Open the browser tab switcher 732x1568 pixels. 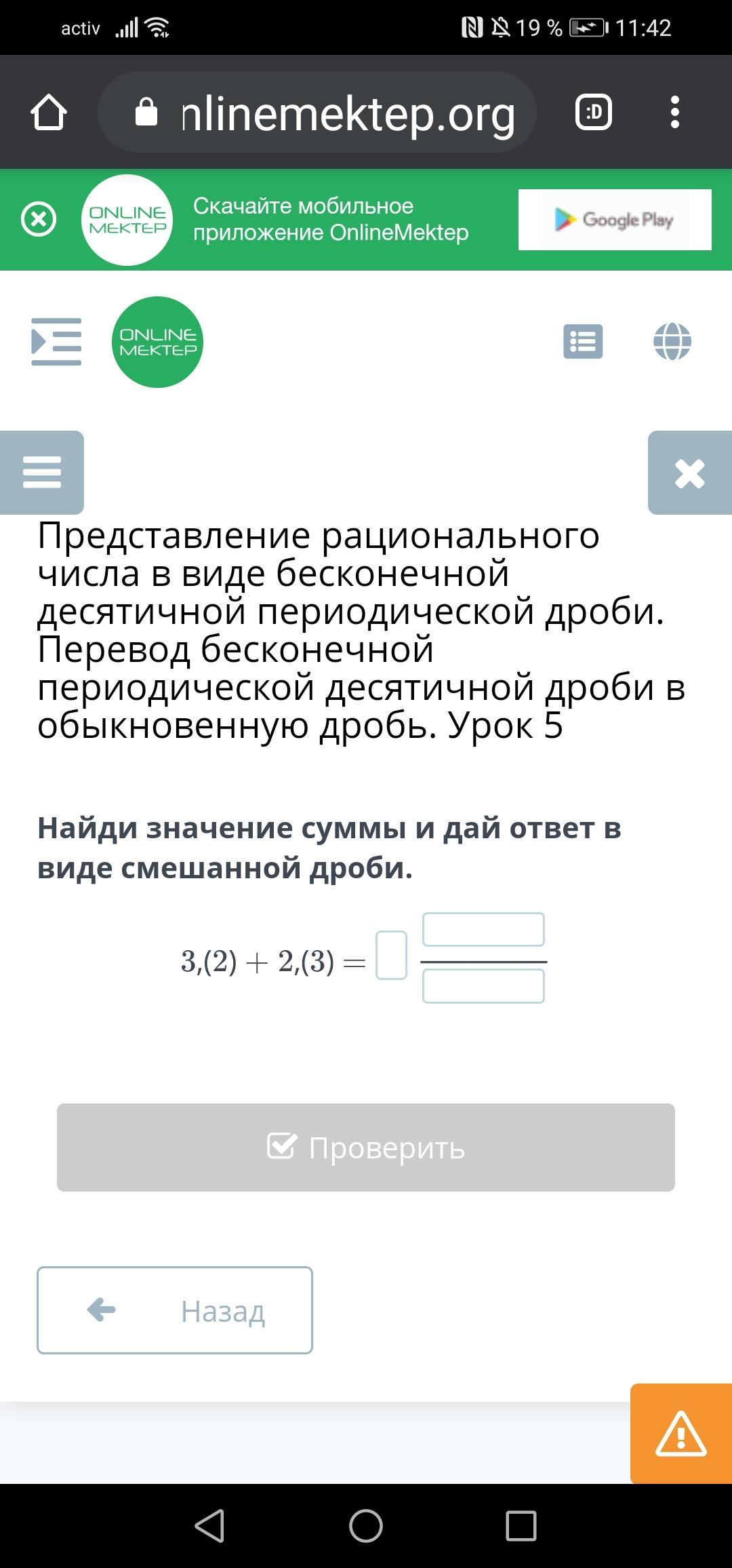click(x=593, y=112)
